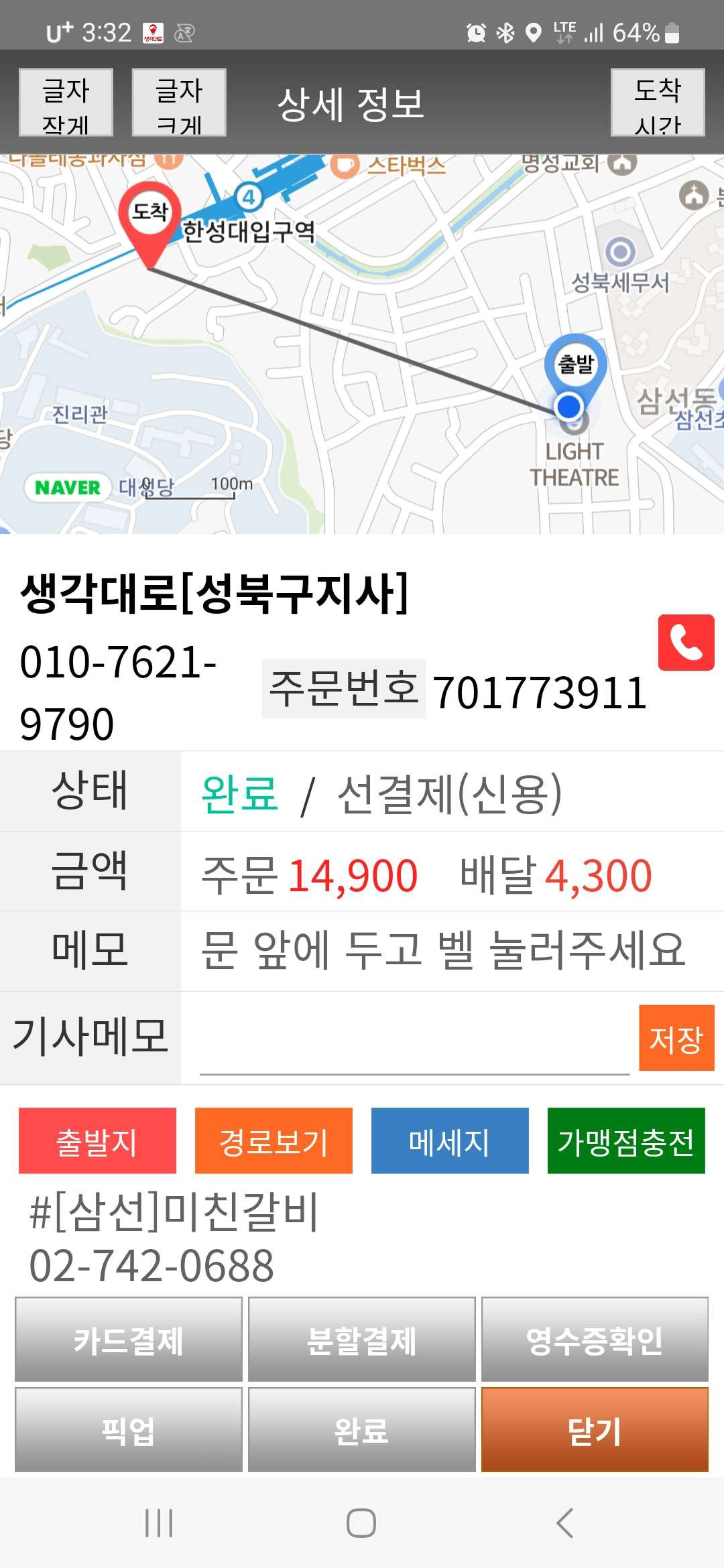This screenshot has height=1568, width=724.
Task: Tap the red 출발지 button
Action: 97,1140
